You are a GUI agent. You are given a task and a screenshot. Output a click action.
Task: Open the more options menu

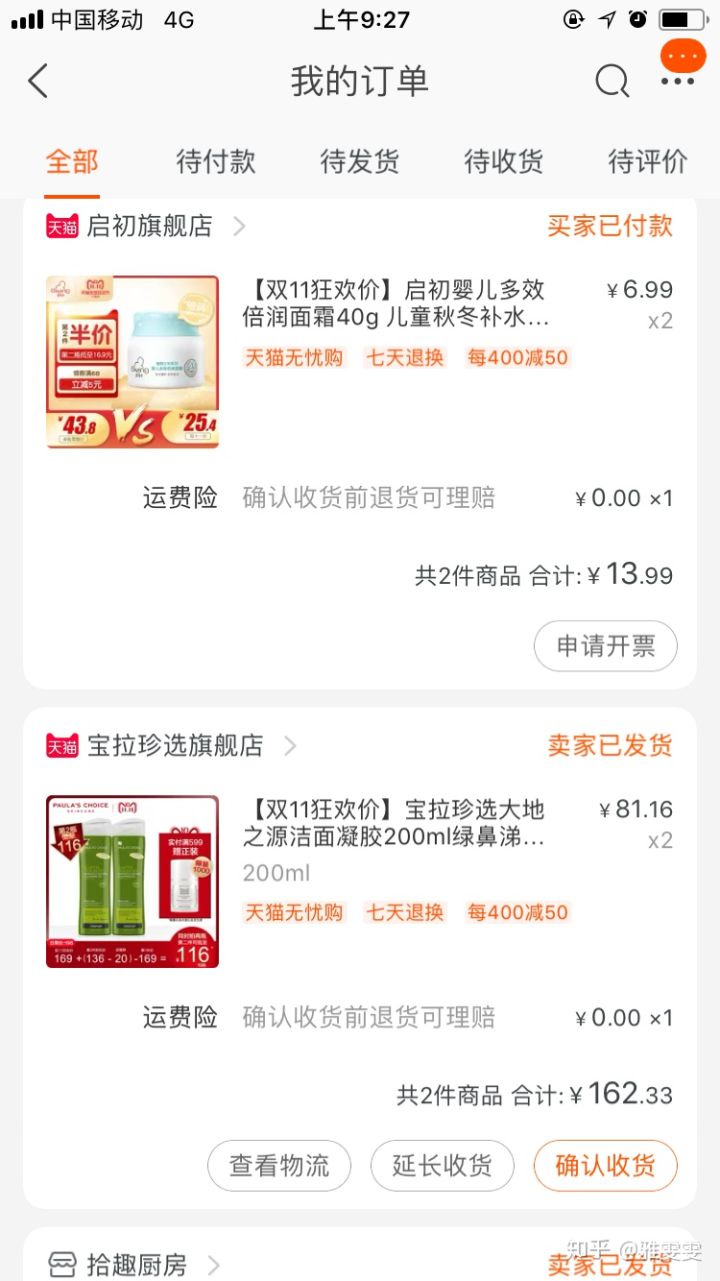click(x=678, y=81)
